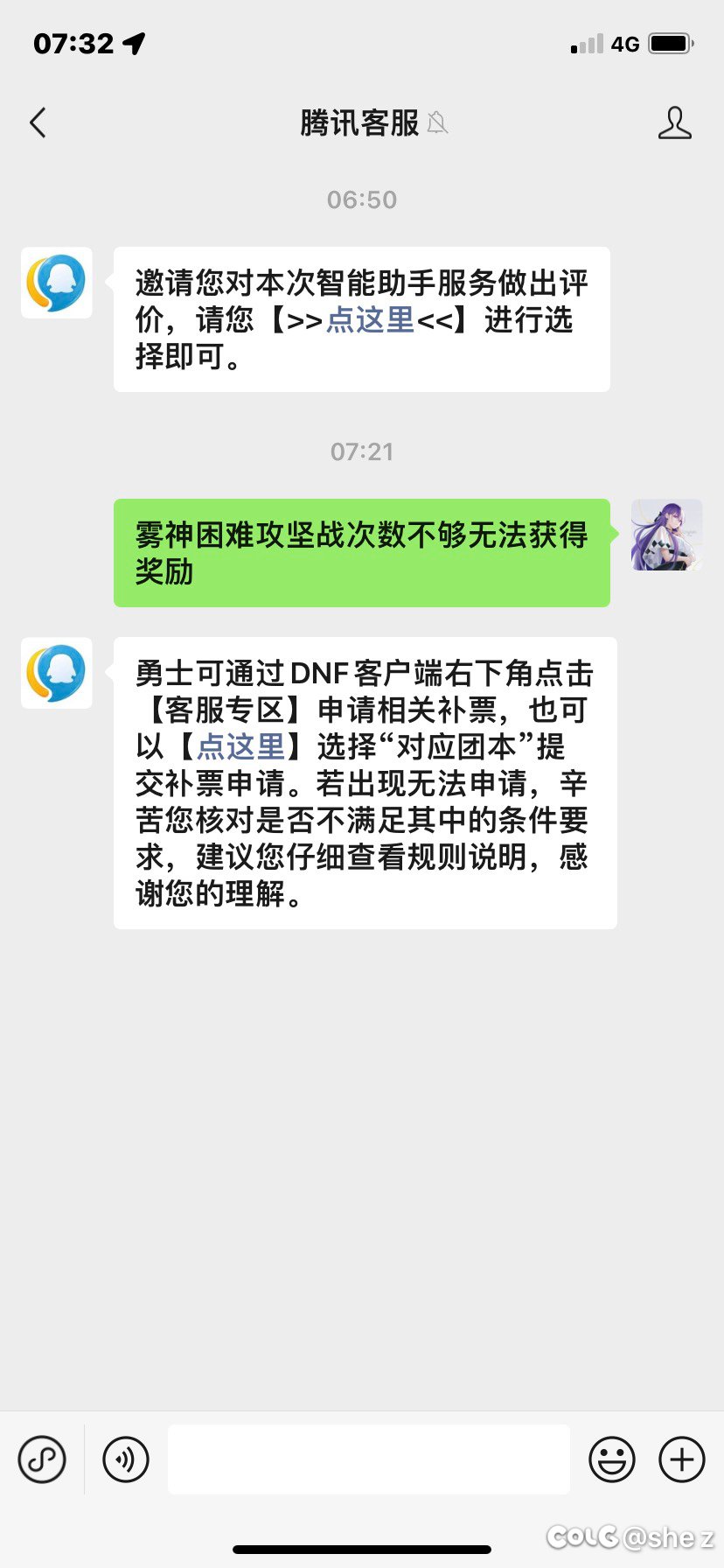724x1568 pixels.
Task: Tap the message text input field
Action: [367, 1459]
